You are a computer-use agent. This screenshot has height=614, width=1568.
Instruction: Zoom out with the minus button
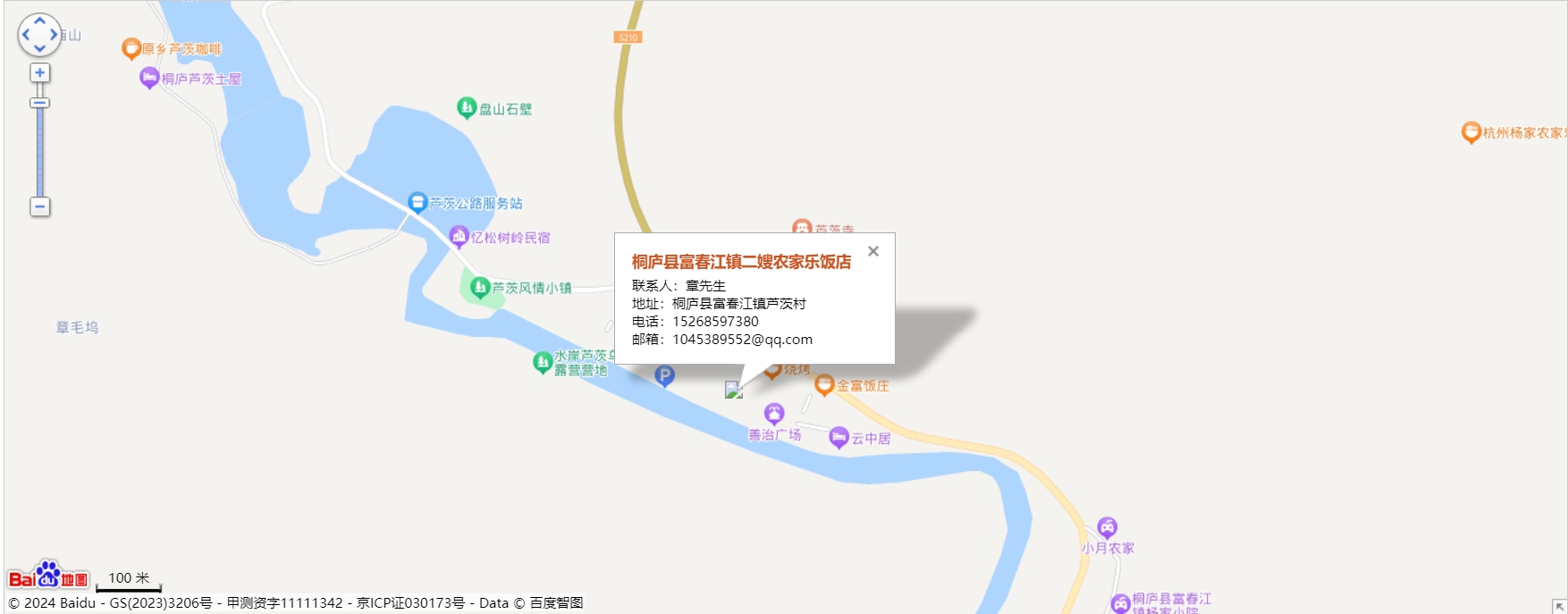[x=39, y=206]
